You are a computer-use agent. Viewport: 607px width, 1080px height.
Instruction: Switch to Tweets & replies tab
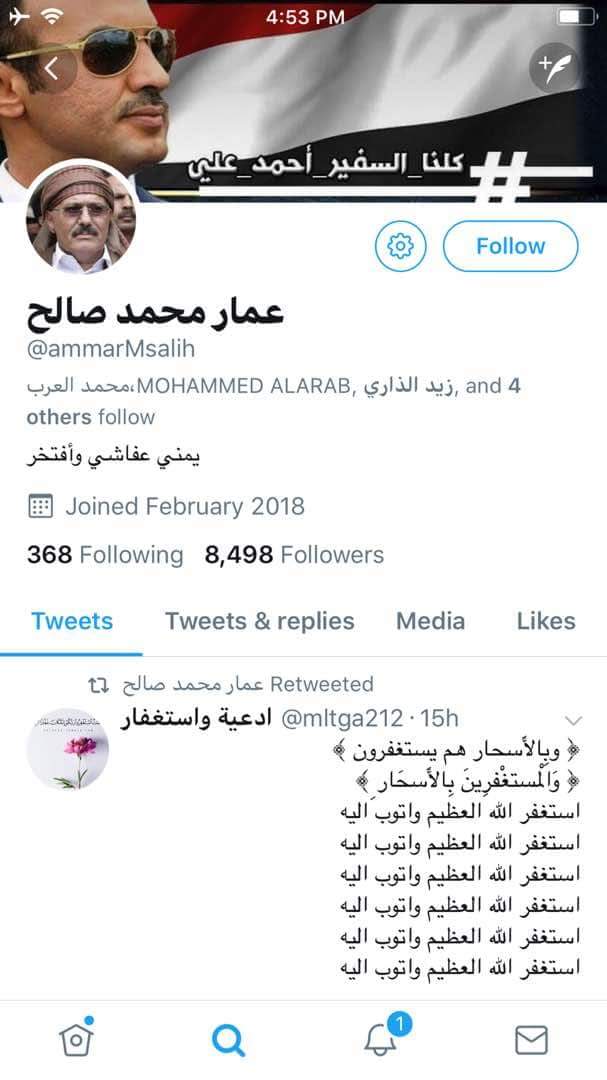(x=260, y=621)
